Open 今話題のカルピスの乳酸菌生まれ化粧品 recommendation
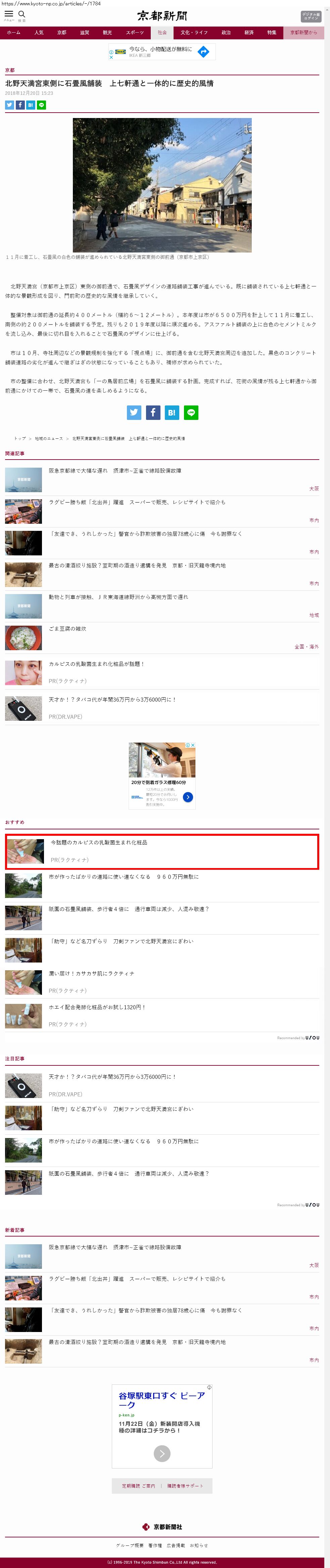The height and width of the screenshot is (1568, 330). pos(98,842)
